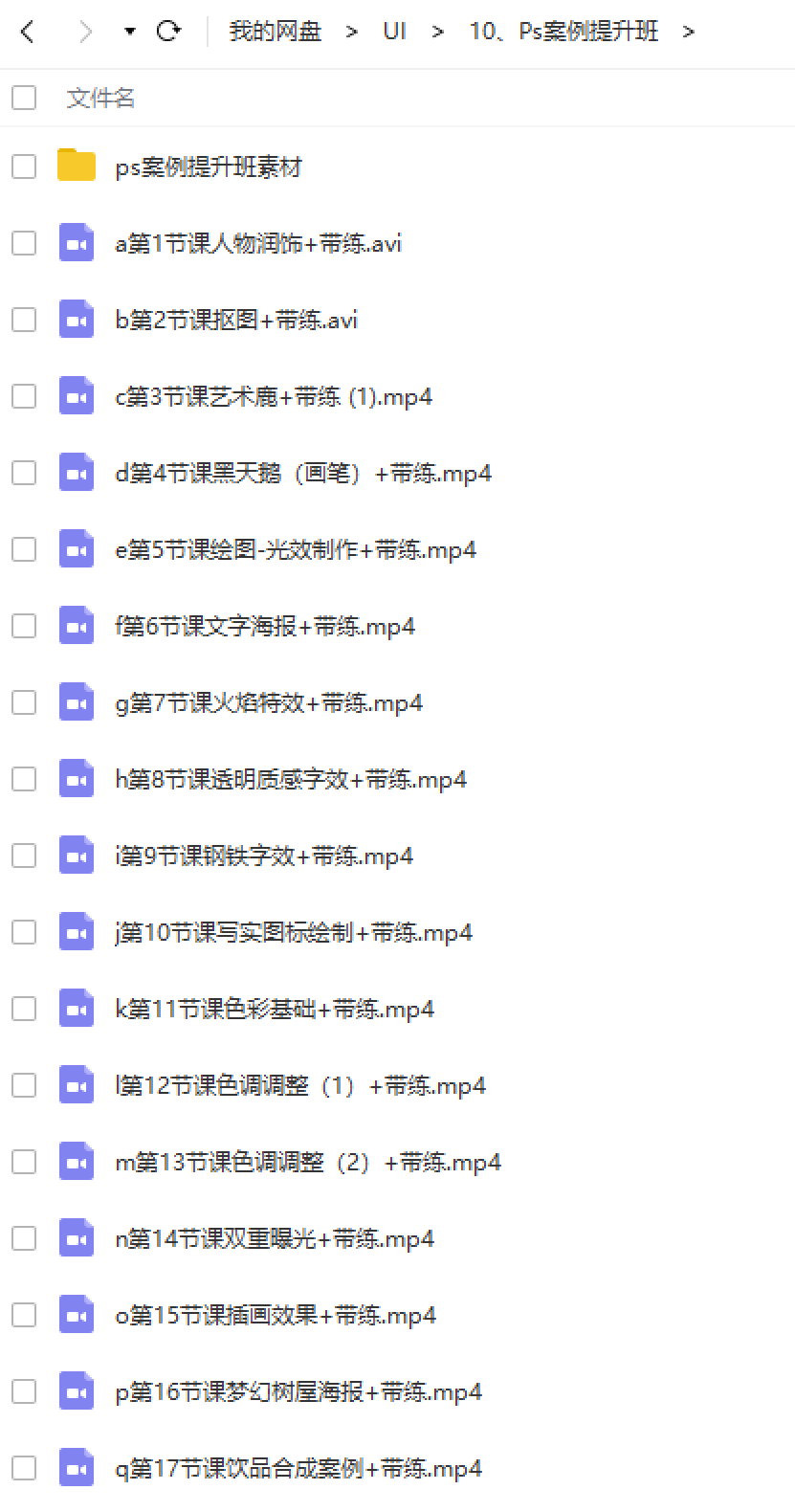Open the ps案例提升班素材 folder
795x1512 pixels.
[208, 167]
